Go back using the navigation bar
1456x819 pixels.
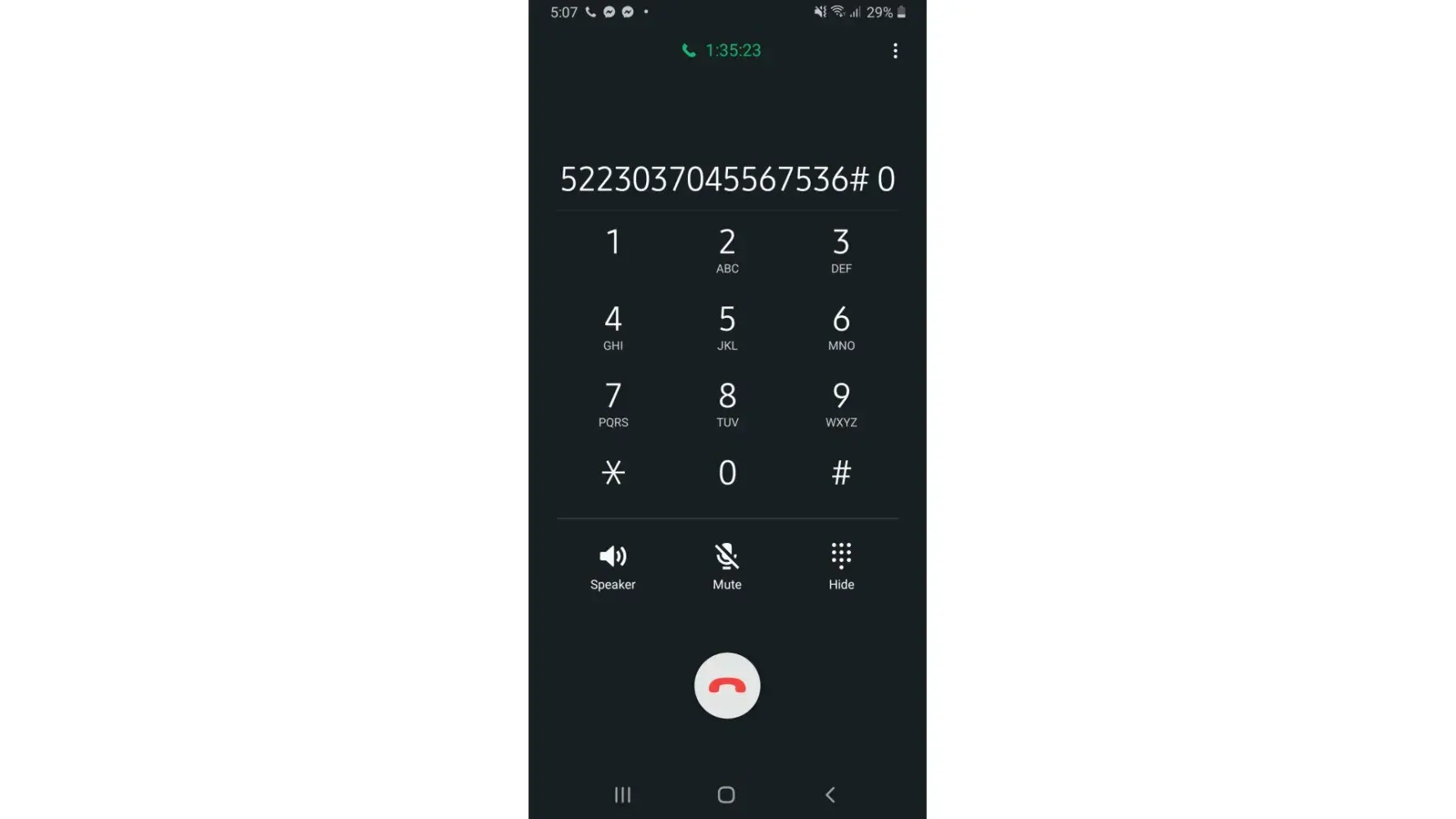[x=830, y=794]
